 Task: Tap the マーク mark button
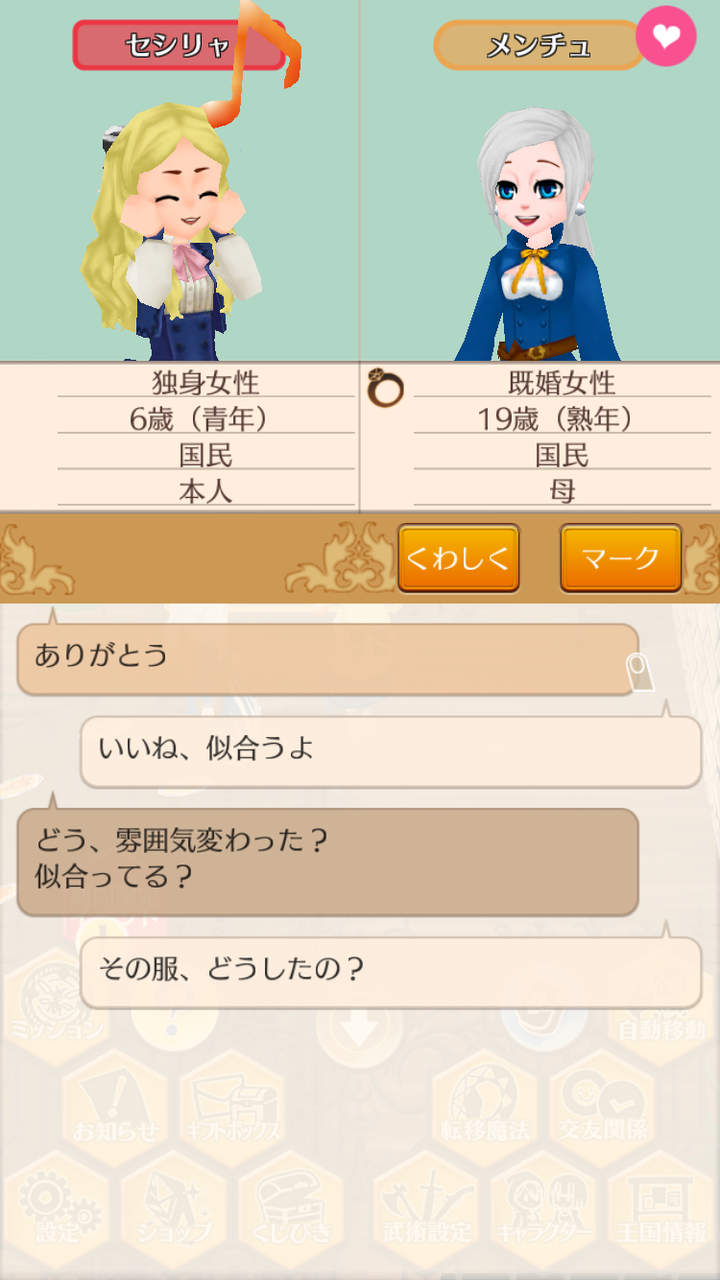point(620,558)
